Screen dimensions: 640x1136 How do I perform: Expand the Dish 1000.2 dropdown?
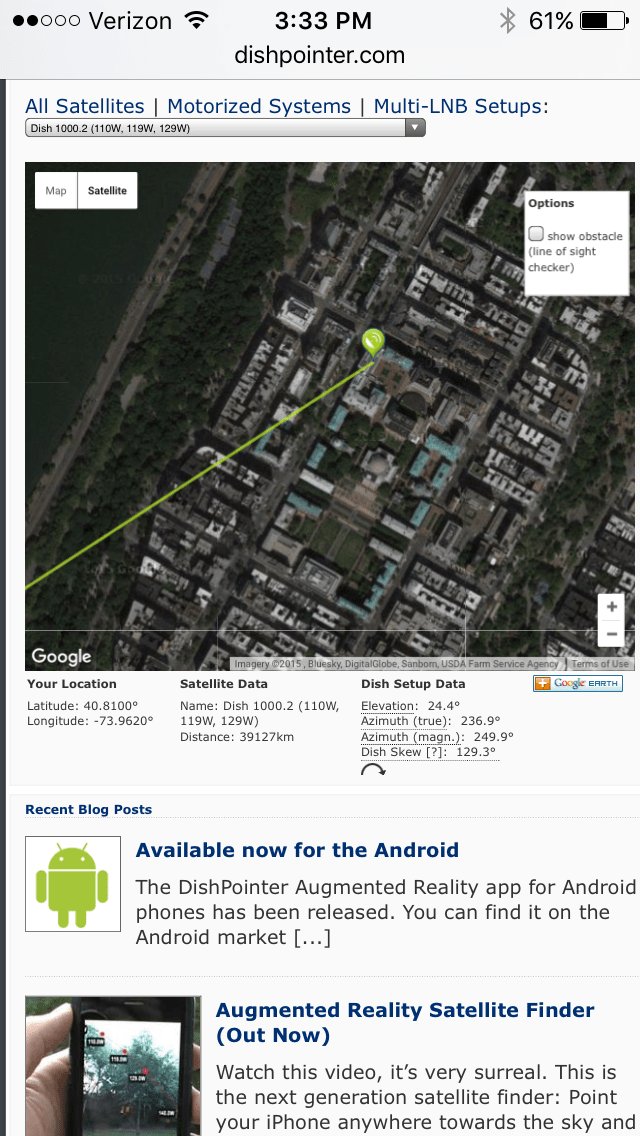[x=225, y=128]
